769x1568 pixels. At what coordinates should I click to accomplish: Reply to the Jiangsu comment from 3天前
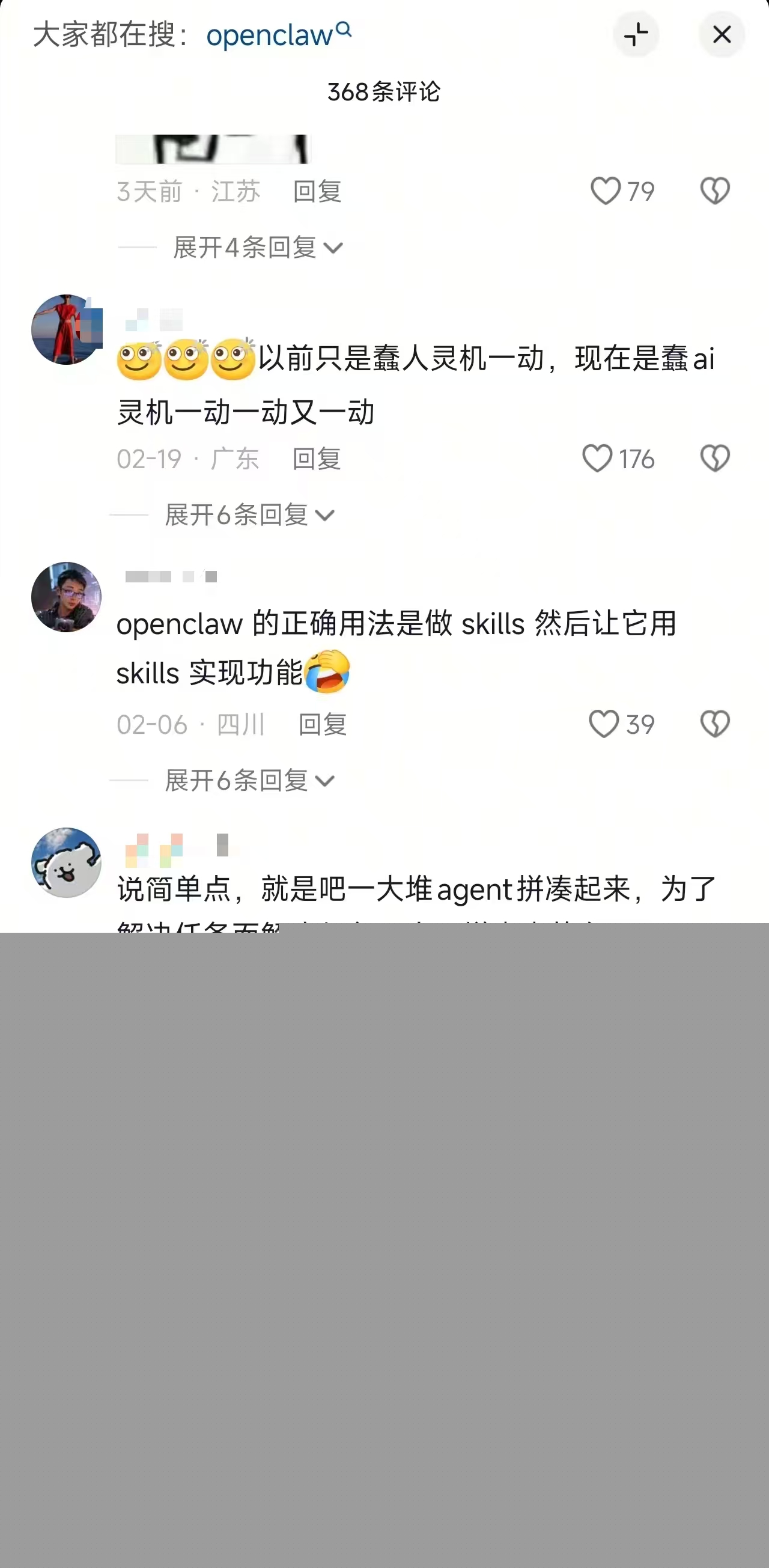click(x=317, y=192)
